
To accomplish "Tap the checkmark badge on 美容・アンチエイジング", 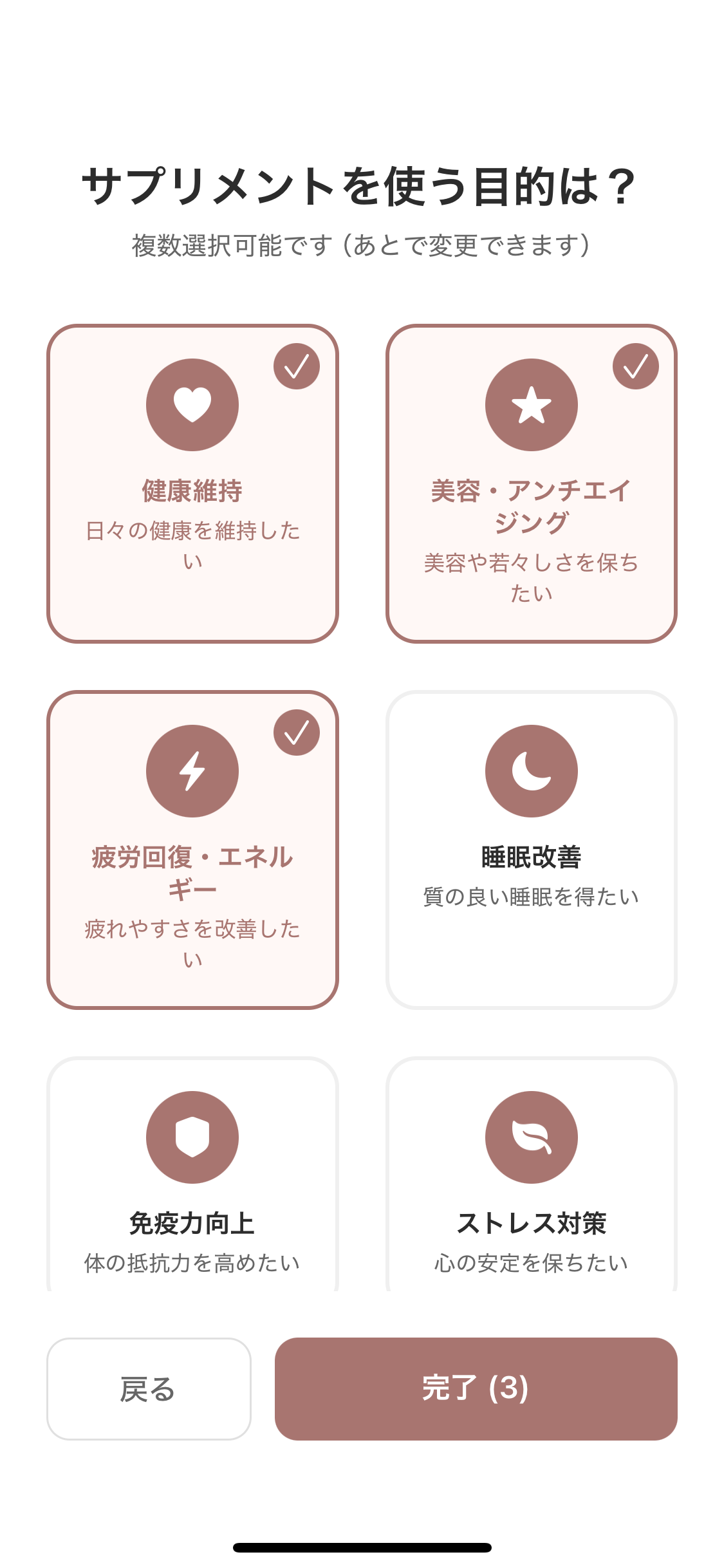I will point(636,365).
